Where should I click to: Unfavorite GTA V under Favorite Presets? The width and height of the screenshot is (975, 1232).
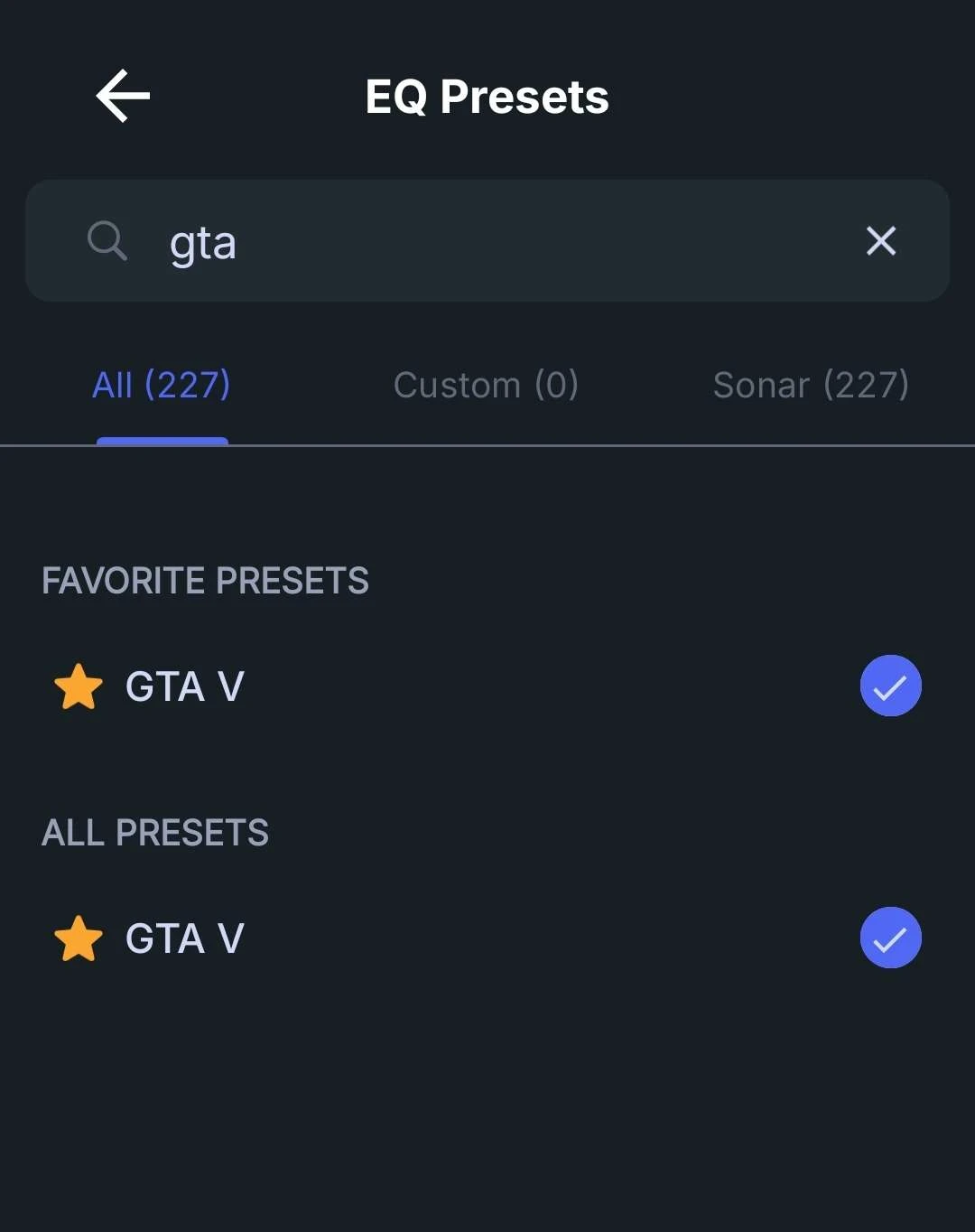(x=79, y=686)
